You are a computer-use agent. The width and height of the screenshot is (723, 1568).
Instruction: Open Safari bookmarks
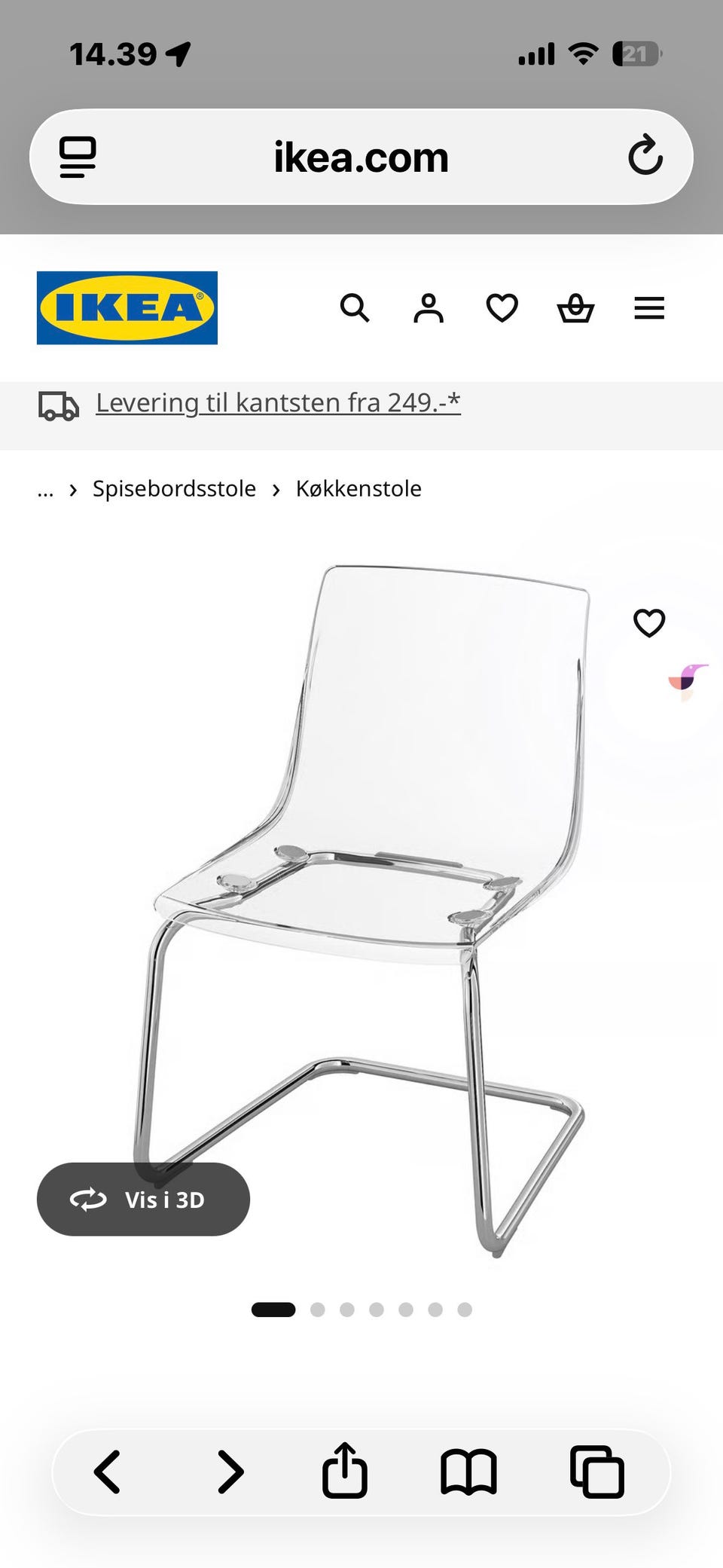pyautogui.click(x=468, y=1470)
